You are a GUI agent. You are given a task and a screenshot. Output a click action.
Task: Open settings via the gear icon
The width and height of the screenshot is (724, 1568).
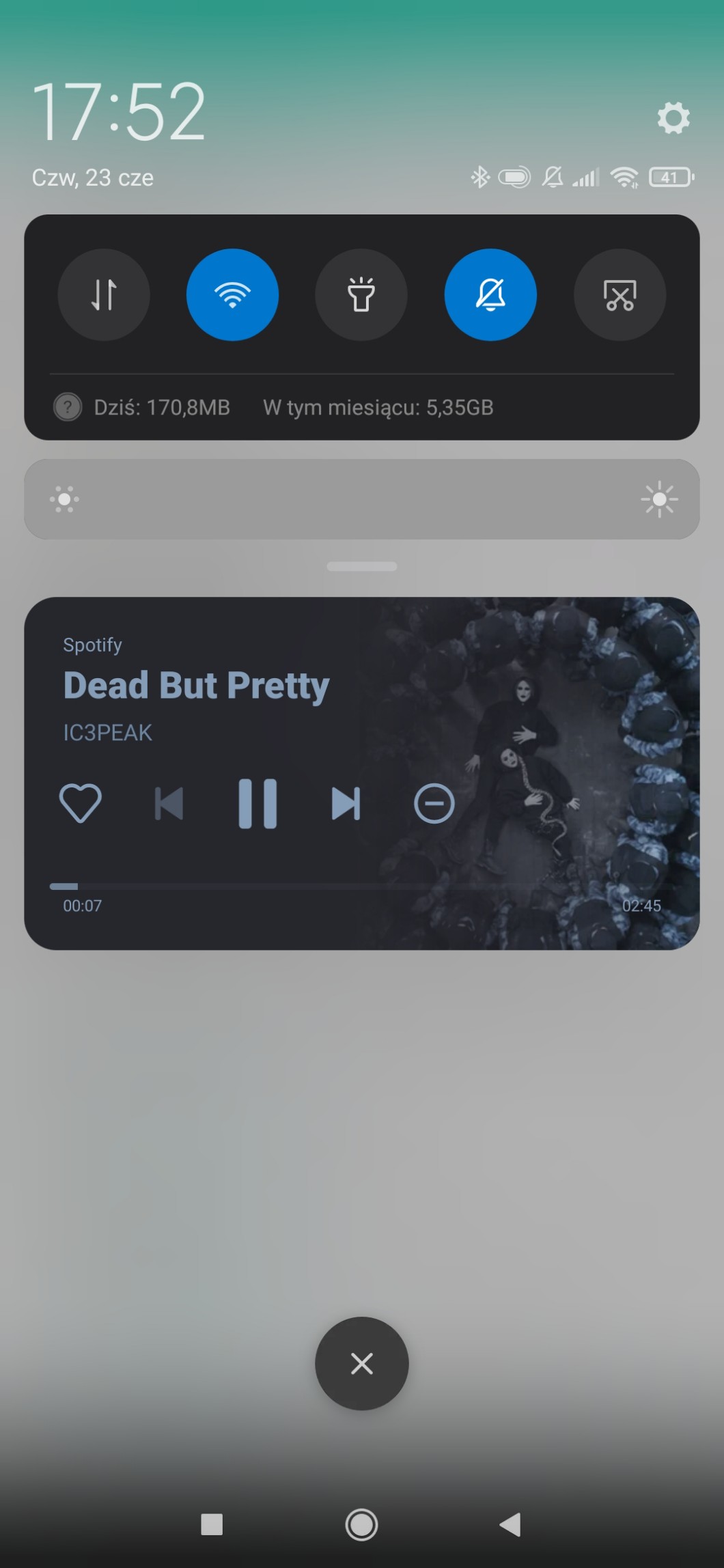pos(673,117)
